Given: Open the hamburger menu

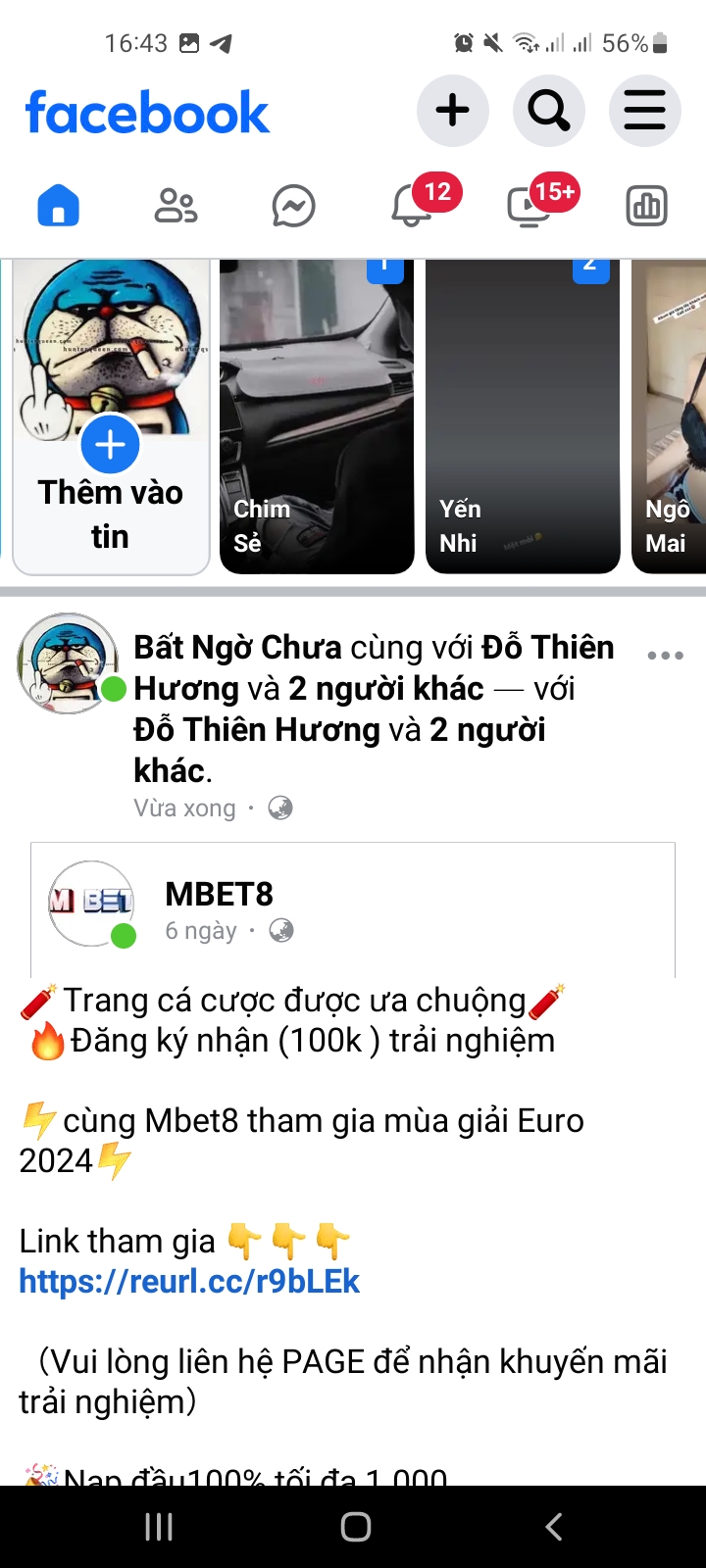Looking at the screenshot, I should click(x=645, y=111).
